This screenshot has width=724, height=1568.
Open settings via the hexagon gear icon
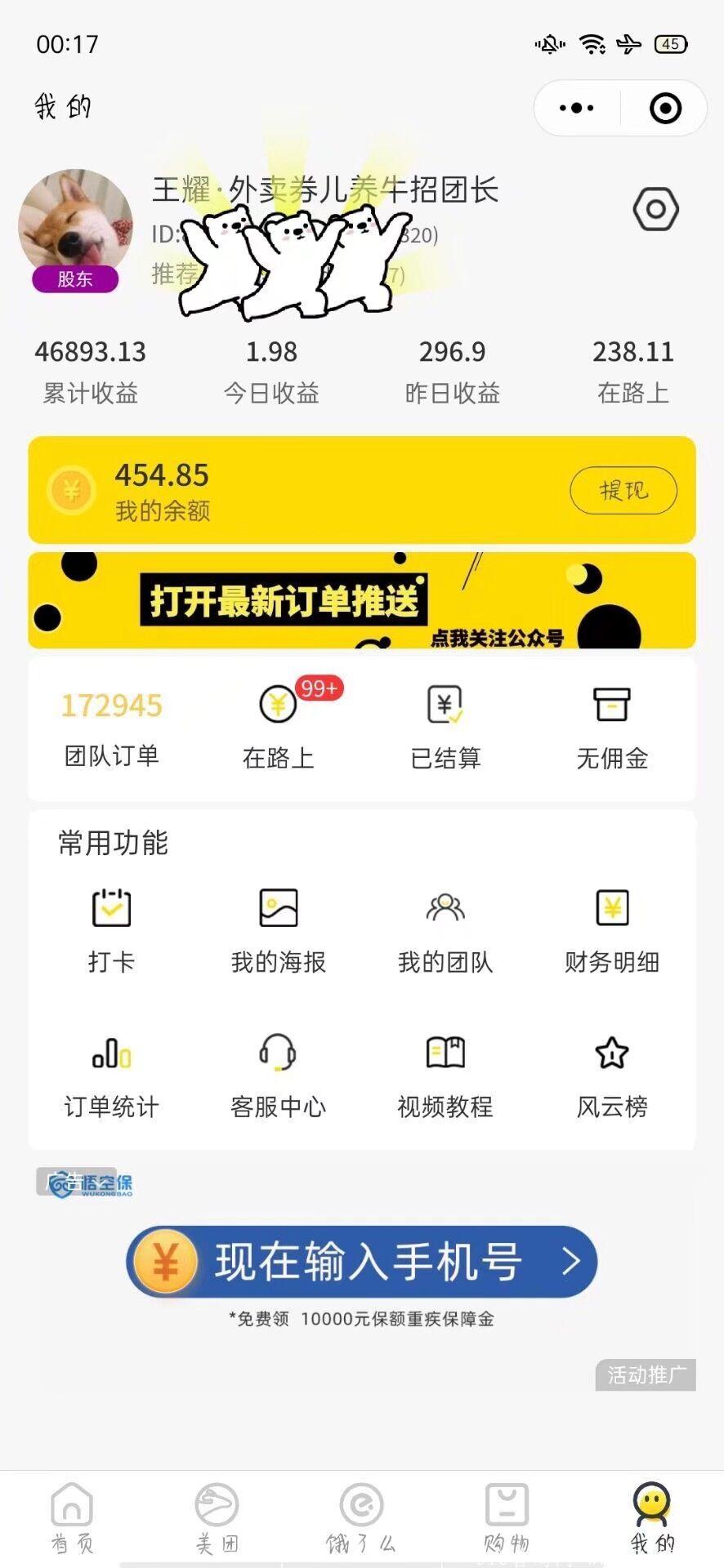click(656, 210)
